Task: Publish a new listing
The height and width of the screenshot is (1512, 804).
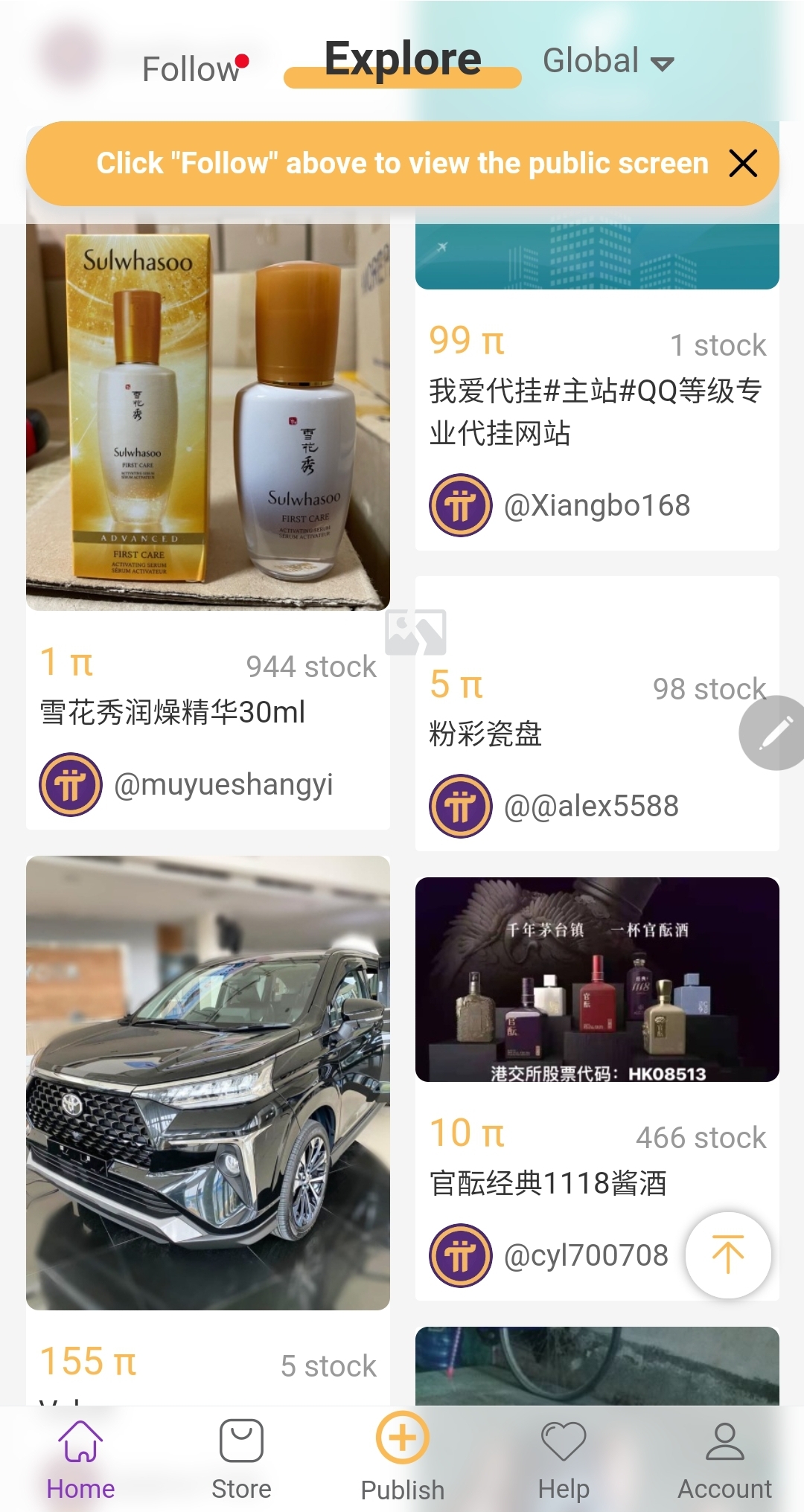Action: coord(403,1455)
